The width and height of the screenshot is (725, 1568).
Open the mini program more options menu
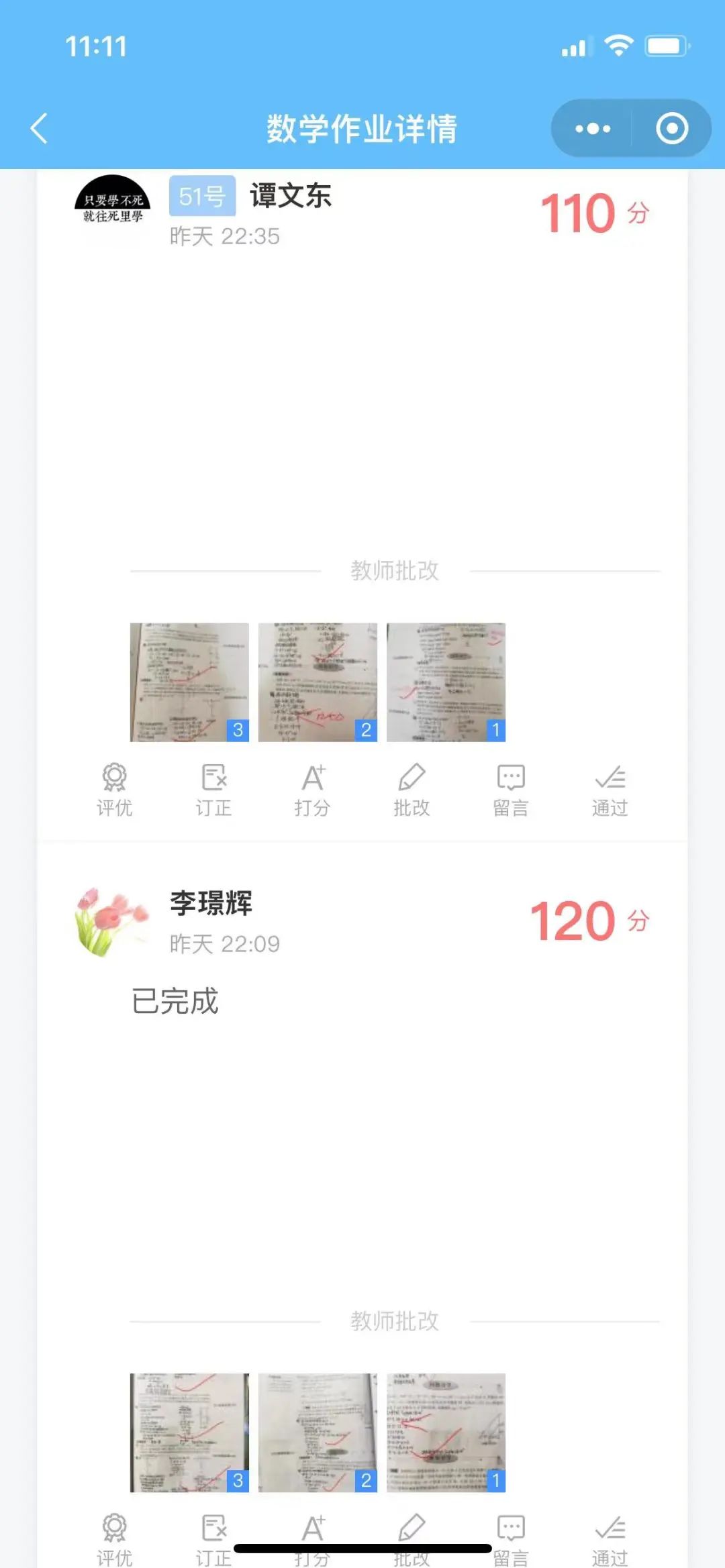click(x=592, y=128)
